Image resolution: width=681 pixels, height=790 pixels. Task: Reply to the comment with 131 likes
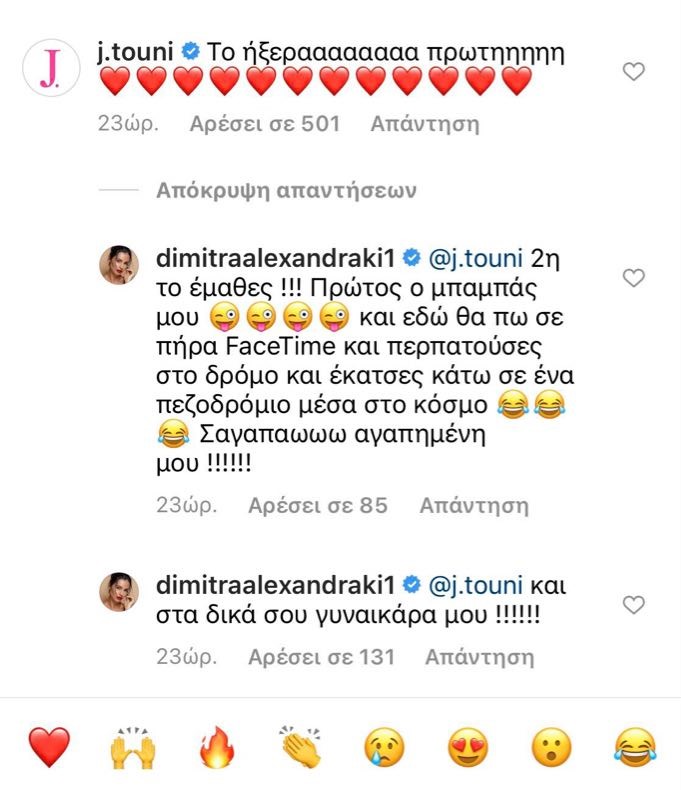[479, 658]
